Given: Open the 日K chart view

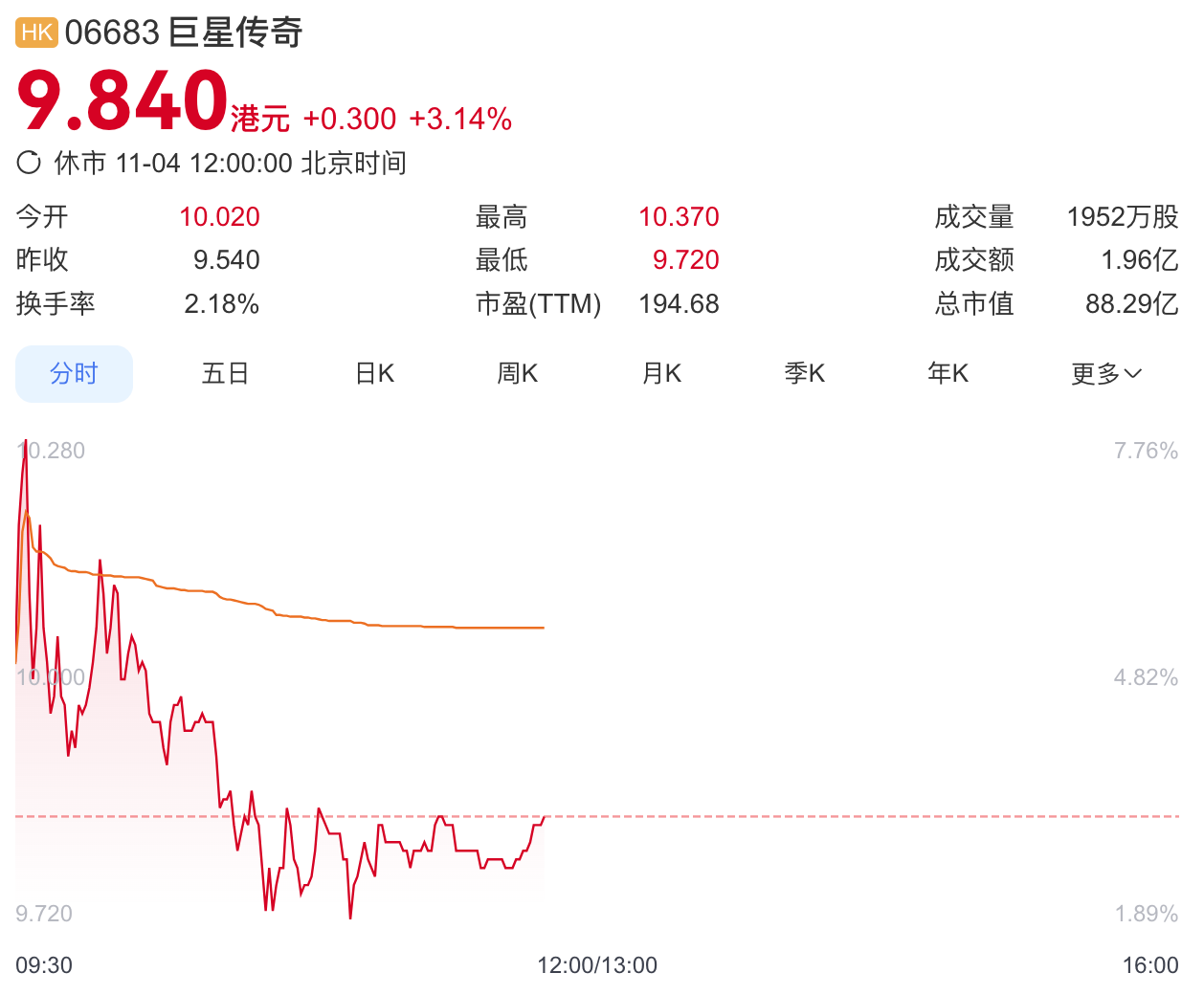Looking at the screenshot, I should 374,373.
